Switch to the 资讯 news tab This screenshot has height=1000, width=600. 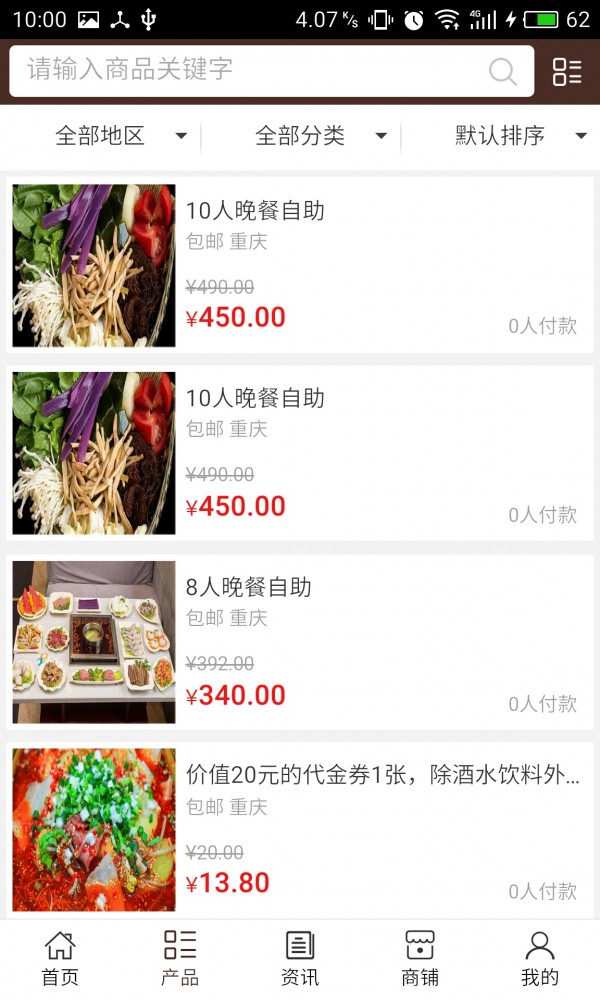pos(300,959)
